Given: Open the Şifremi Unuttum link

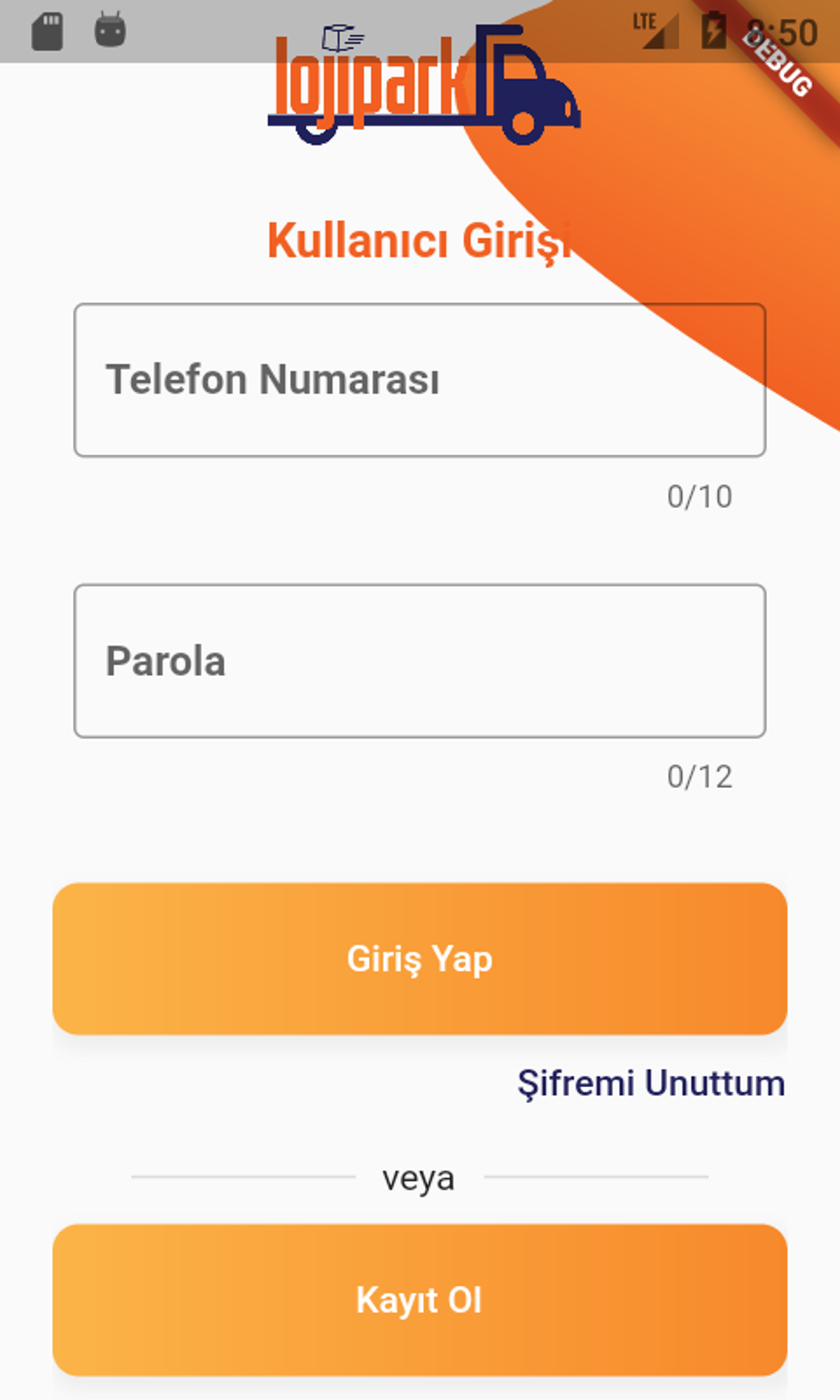Looking at the screenshot, I should click(651, 1083).
